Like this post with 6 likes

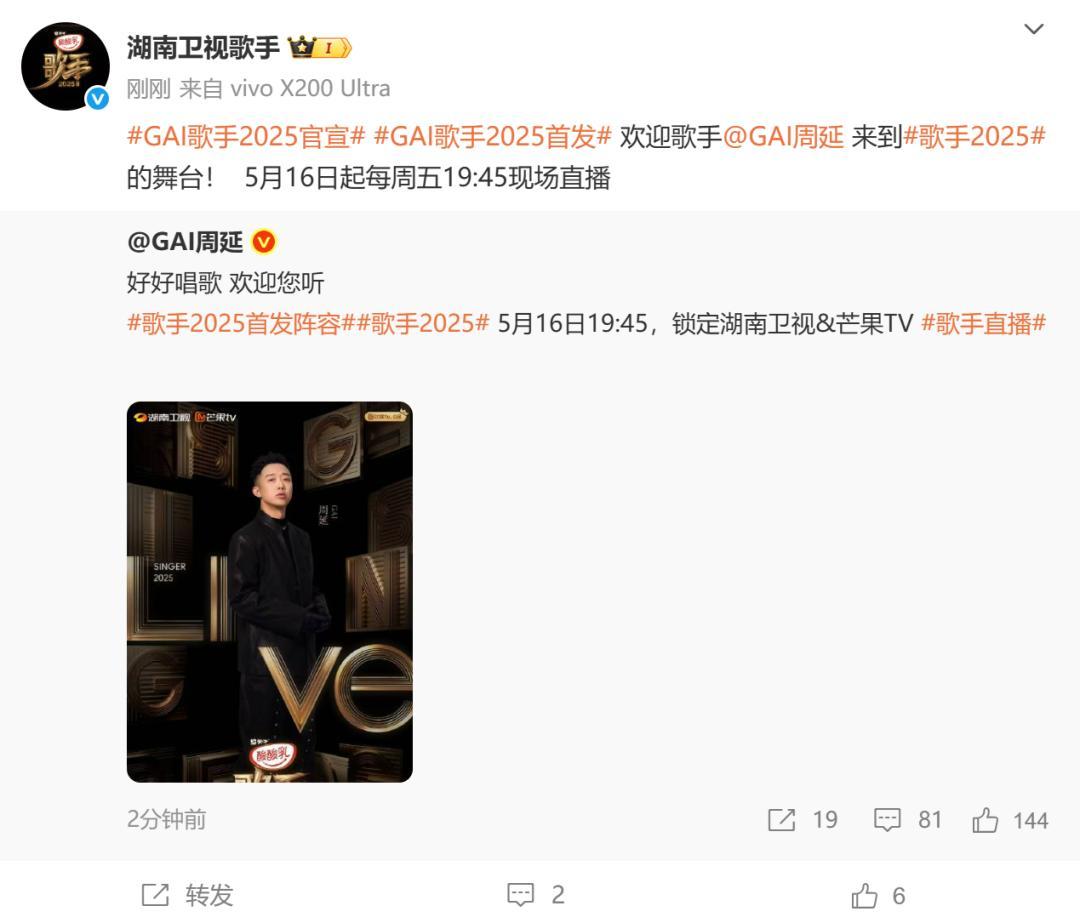pos(878,895)
